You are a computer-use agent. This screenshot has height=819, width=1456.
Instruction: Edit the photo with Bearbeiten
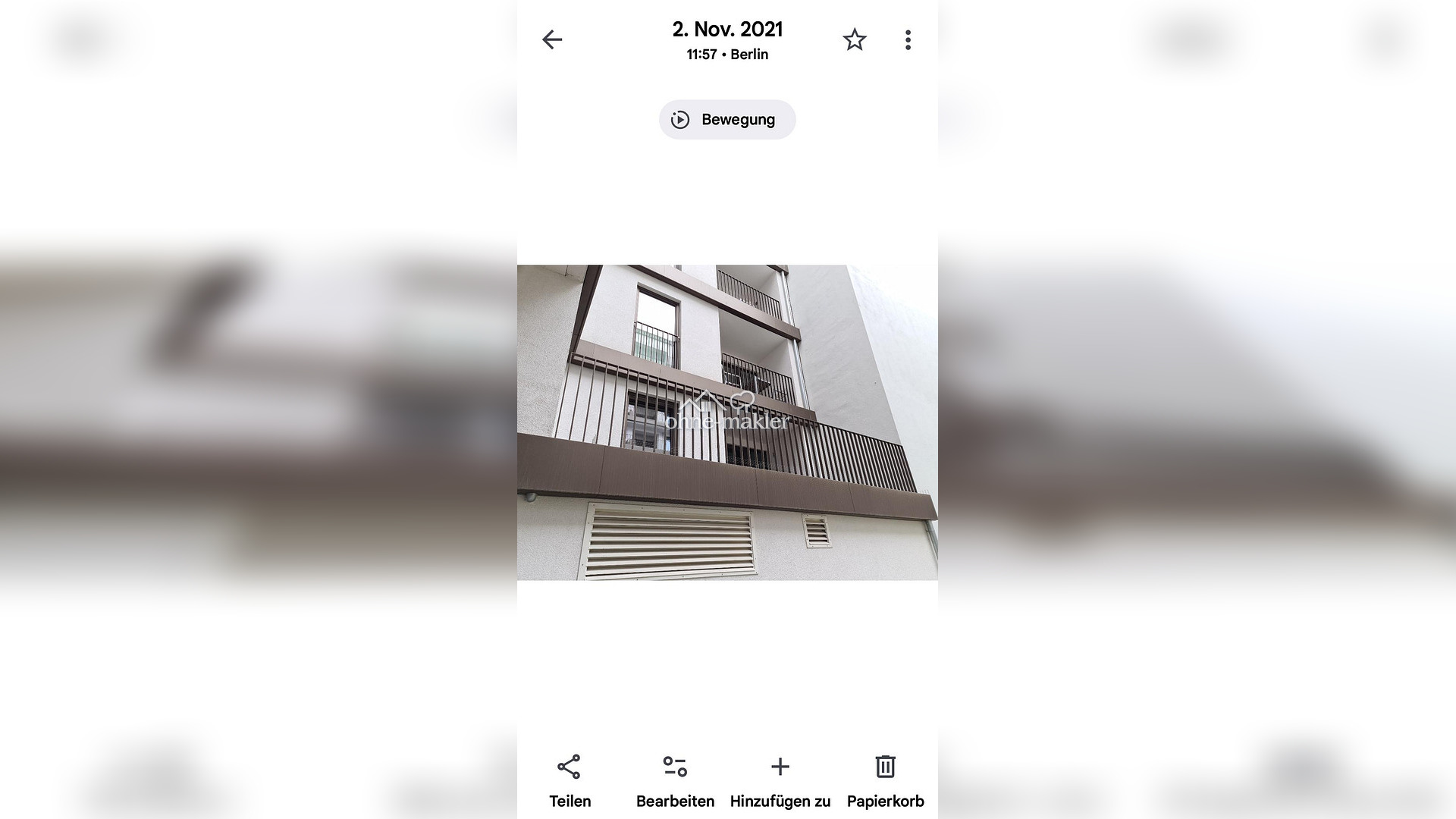tap(675, 780)
